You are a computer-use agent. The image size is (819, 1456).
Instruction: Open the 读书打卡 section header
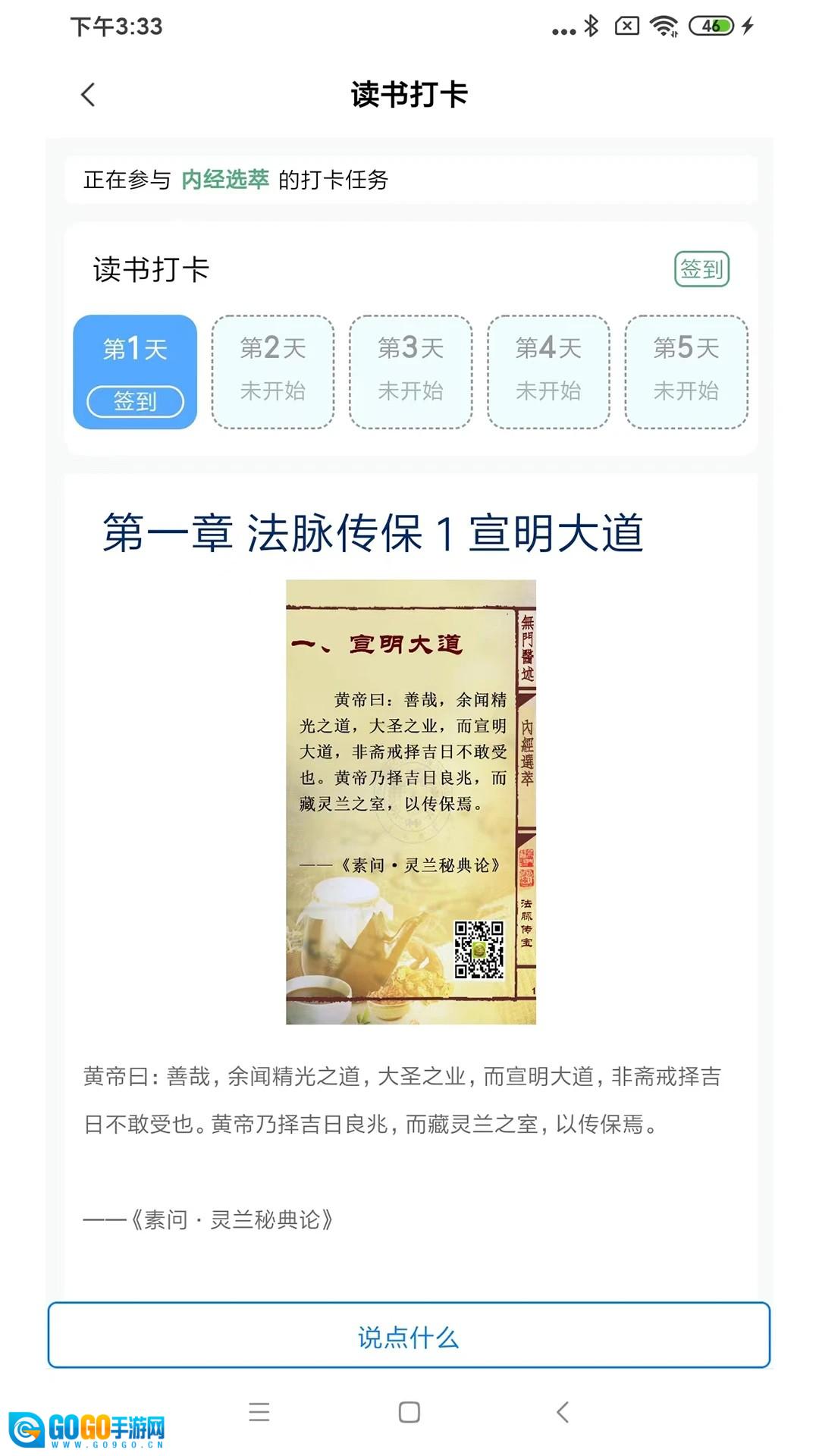tap(151, 268)
